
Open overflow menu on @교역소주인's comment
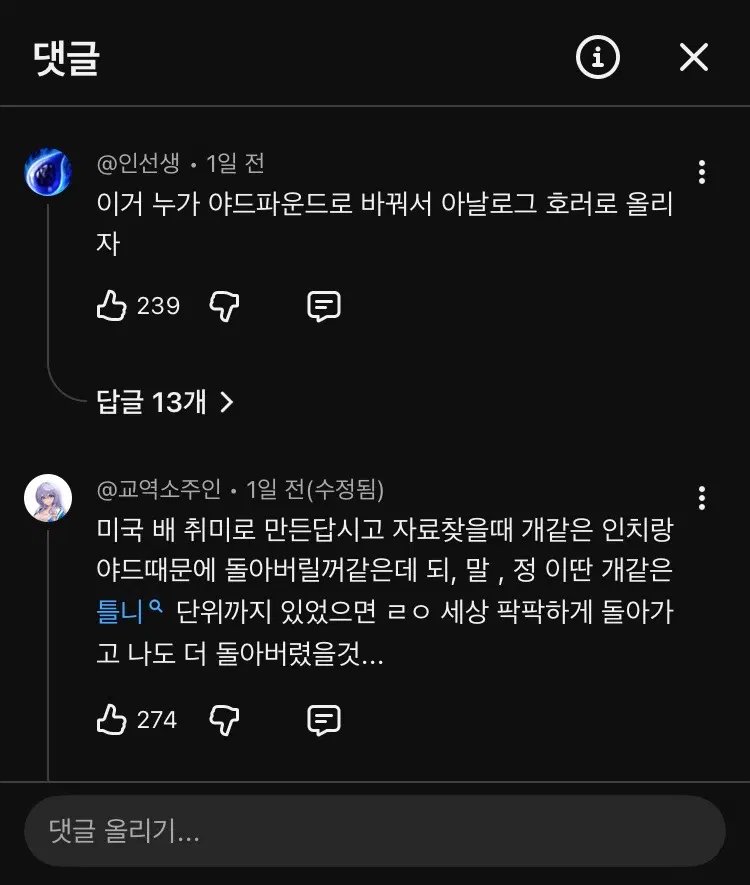coord(702,498)
